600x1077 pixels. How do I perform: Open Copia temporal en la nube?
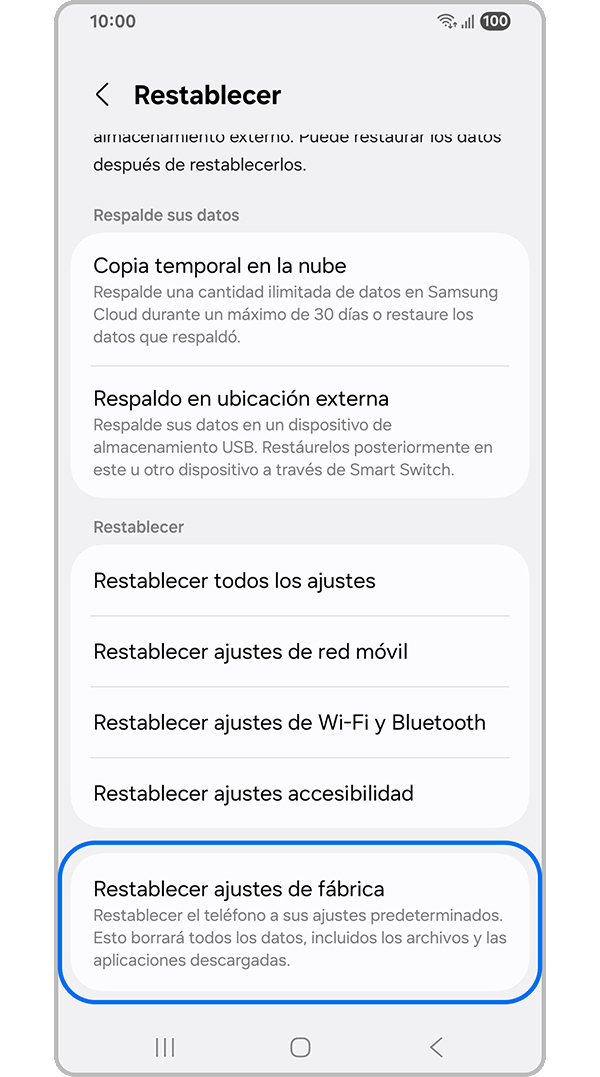(x=300, y=300)
